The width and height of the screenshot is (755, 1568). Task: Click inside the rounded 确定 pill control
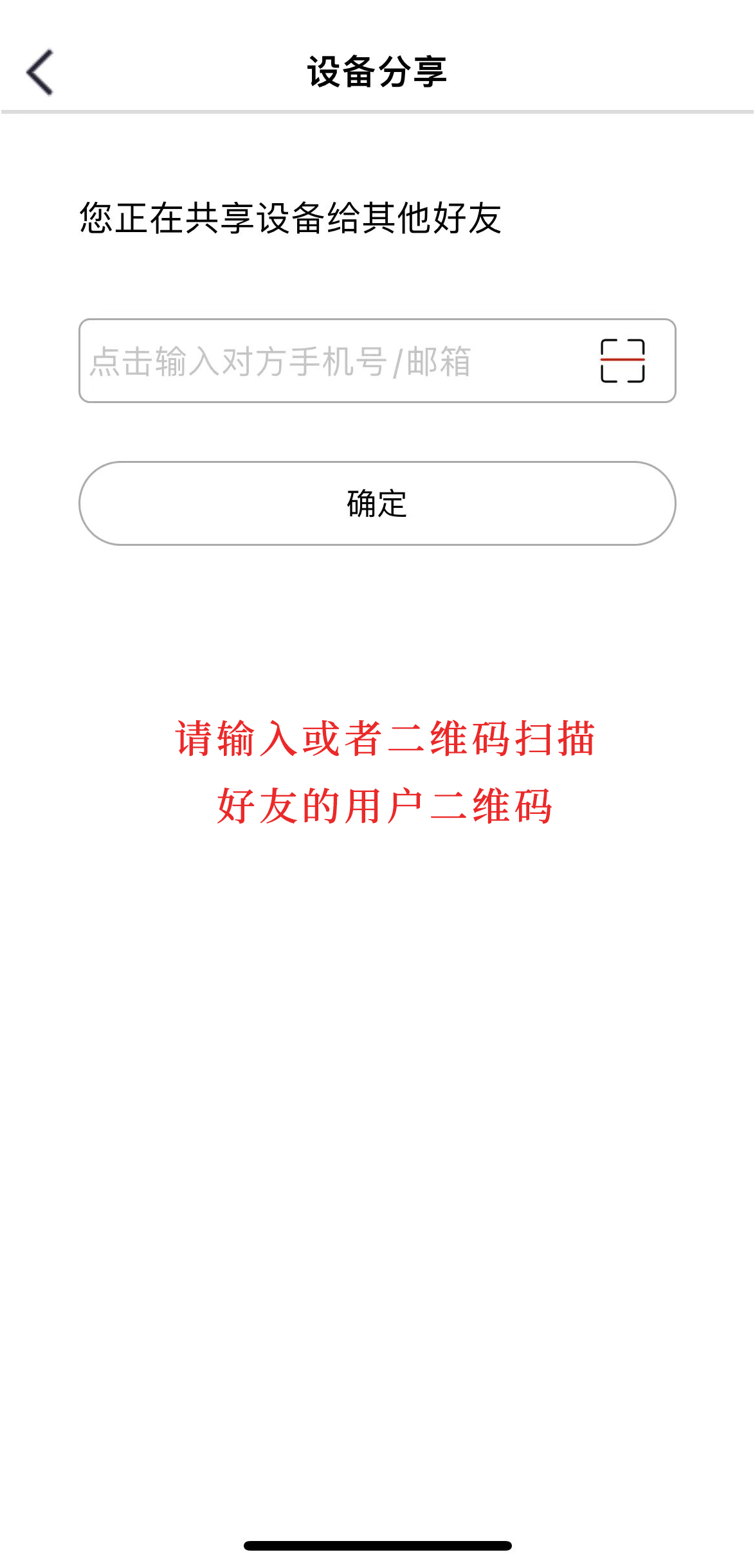pyautogui.click(x=377, y=503)
